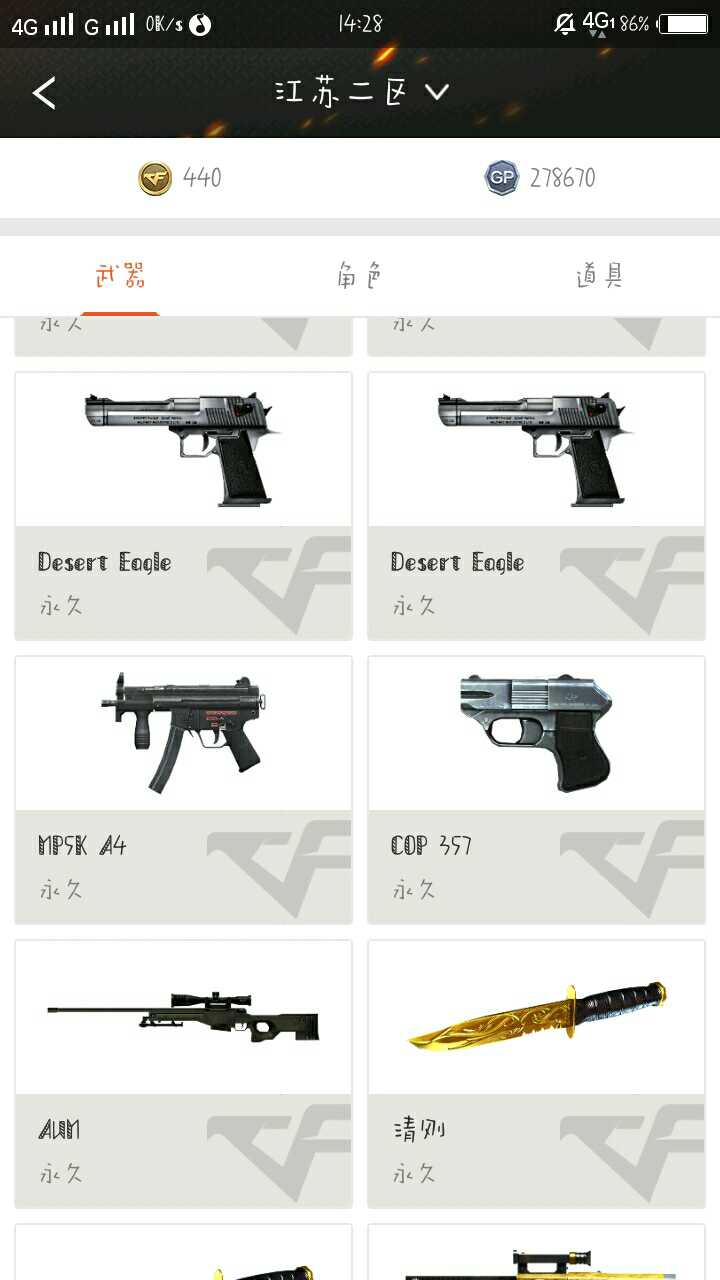
Task: Switch to the 角色 tab
Action: 360,276
